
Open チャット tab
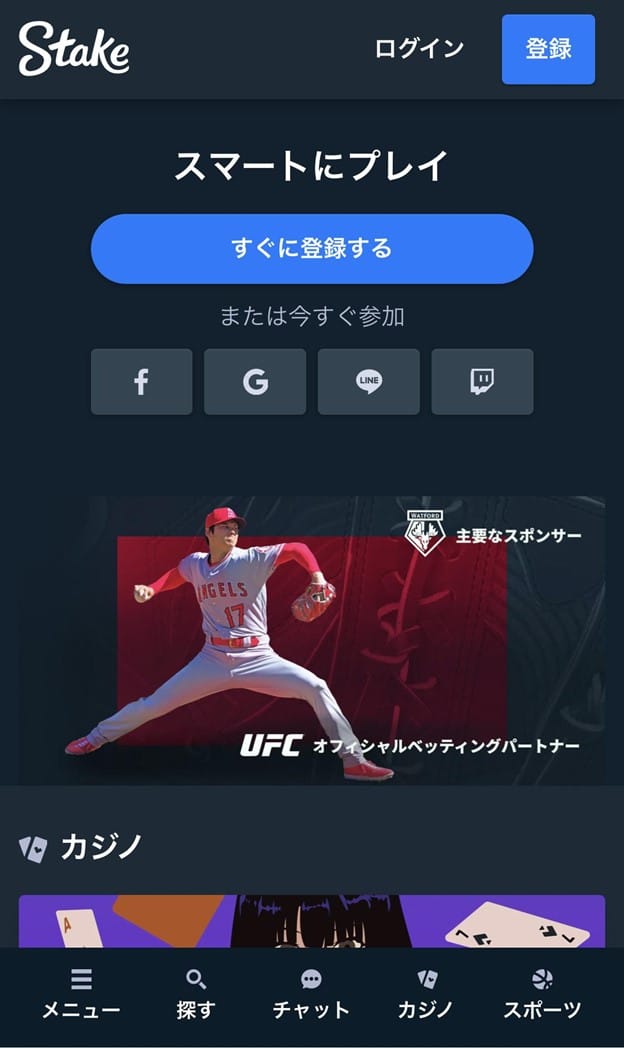point(311,994)
